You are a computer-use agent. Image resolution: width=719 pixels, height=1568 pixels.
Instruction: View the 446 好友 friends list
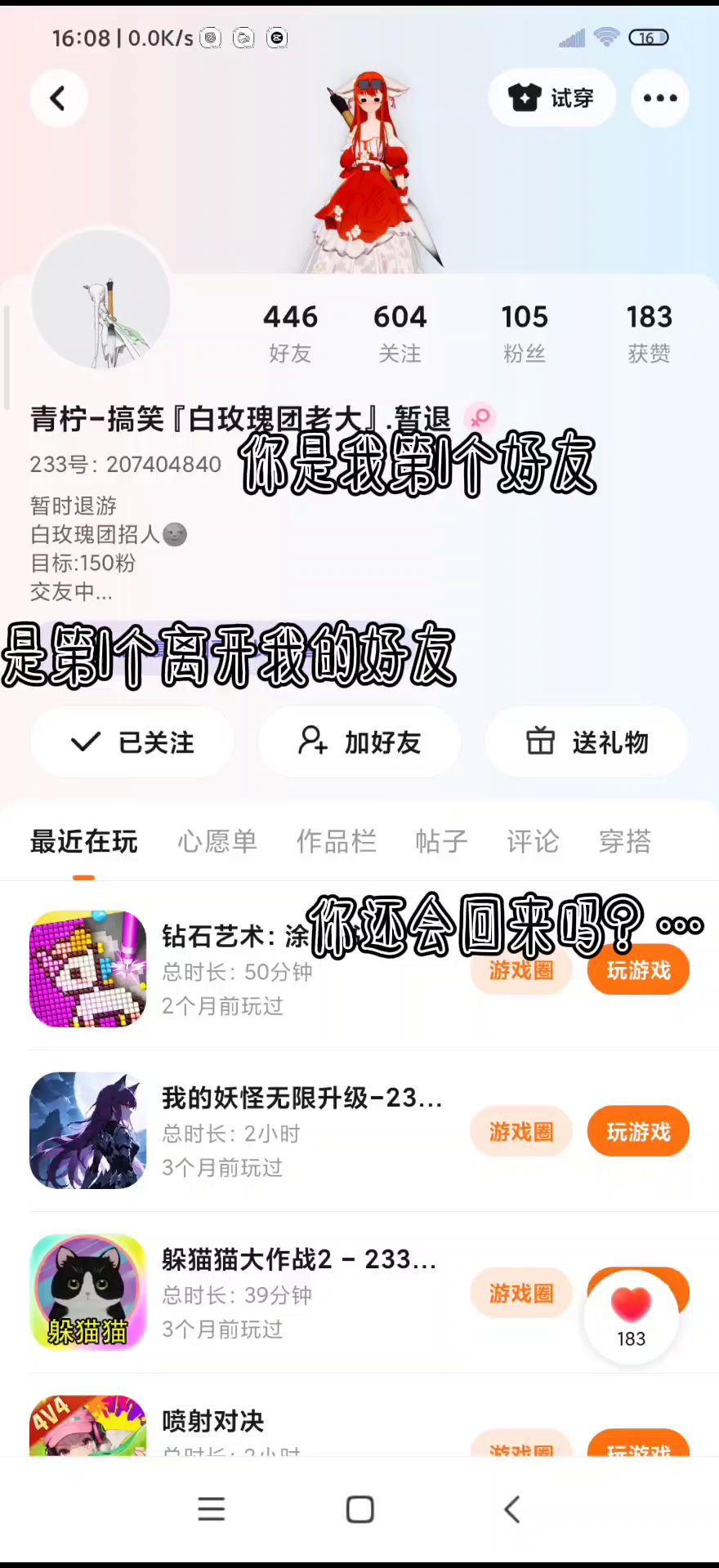[290, 332]
